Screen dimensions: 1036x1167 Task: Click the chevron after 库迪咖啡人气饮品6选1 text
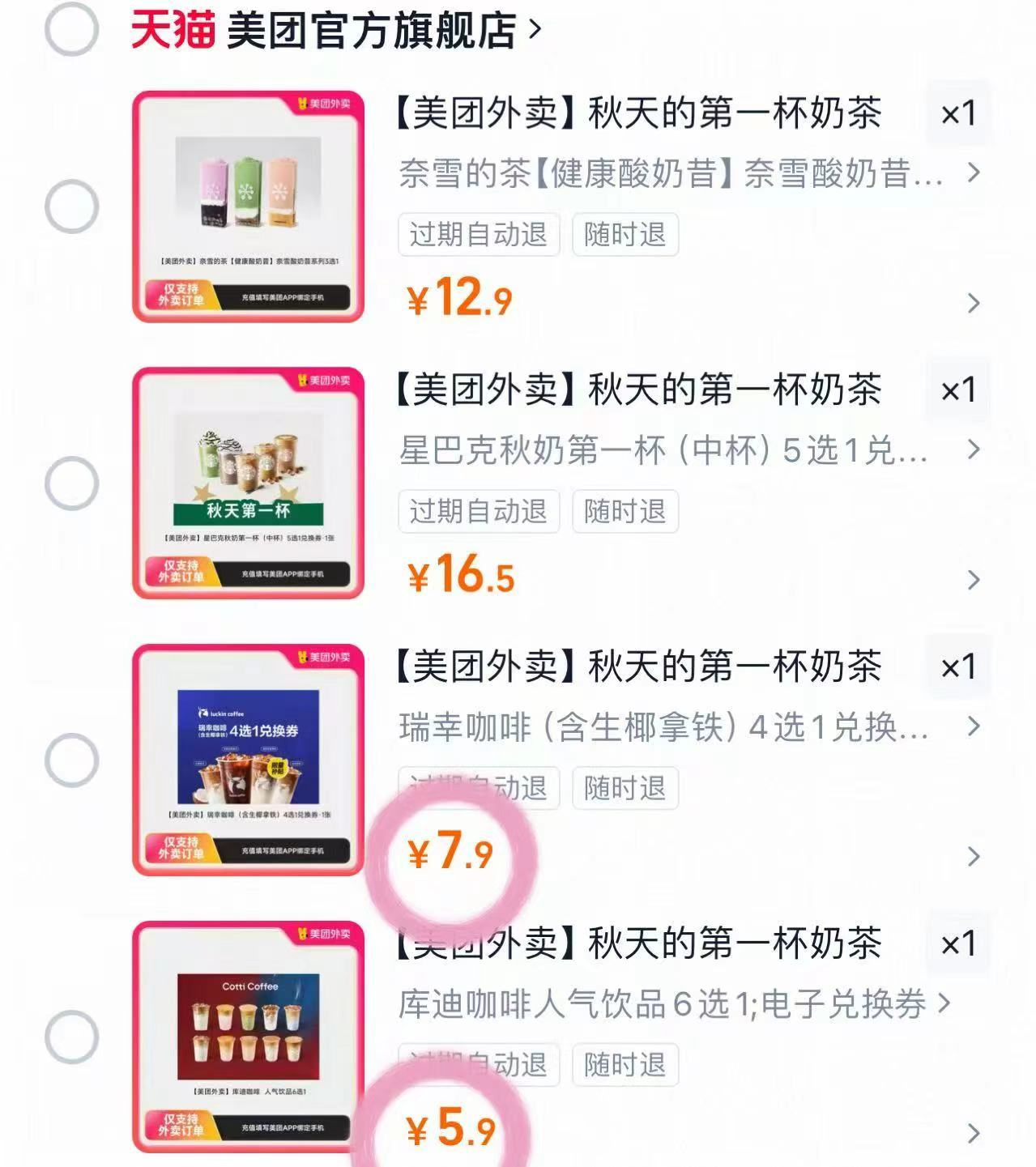pos(946,1002)
